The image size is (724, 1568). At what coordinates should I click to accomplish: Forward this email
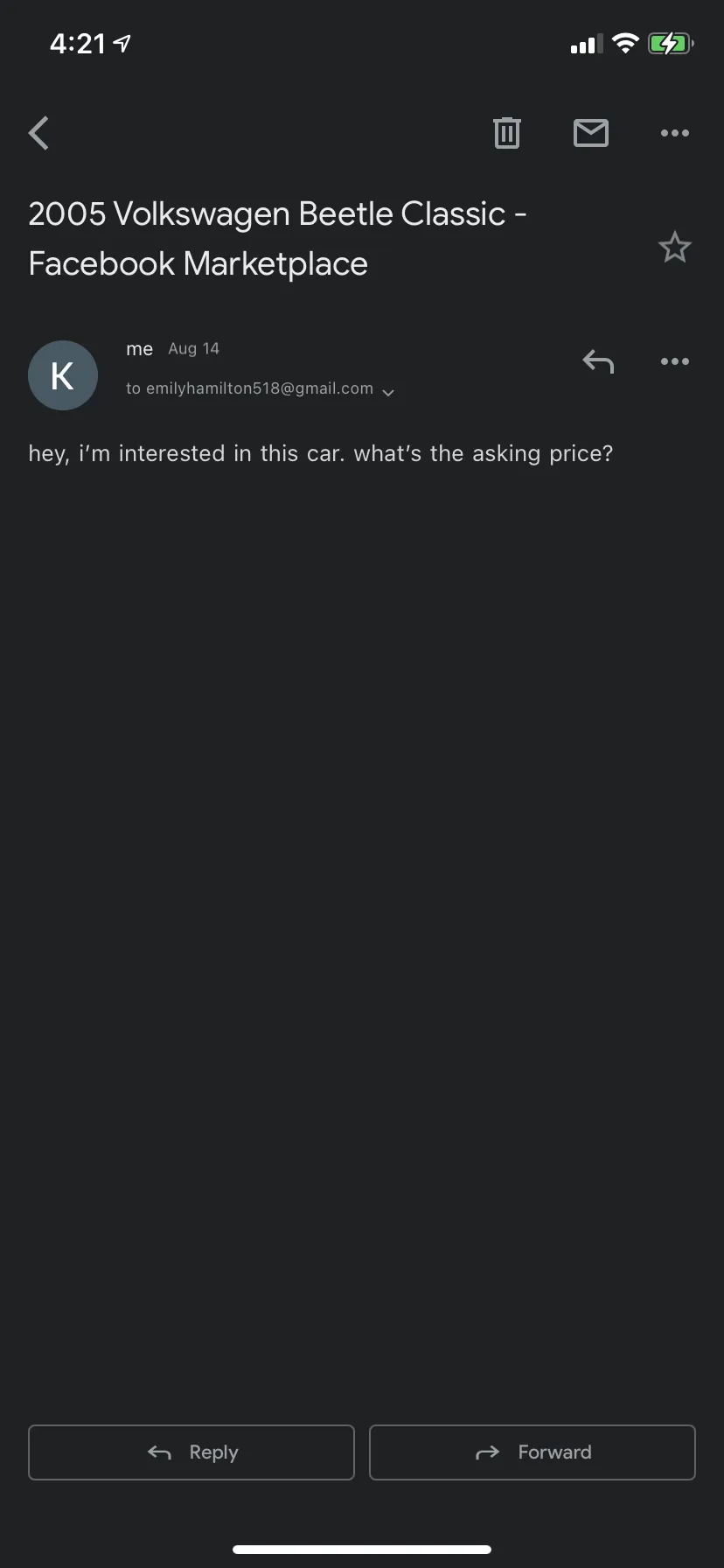pos(533,1452)
